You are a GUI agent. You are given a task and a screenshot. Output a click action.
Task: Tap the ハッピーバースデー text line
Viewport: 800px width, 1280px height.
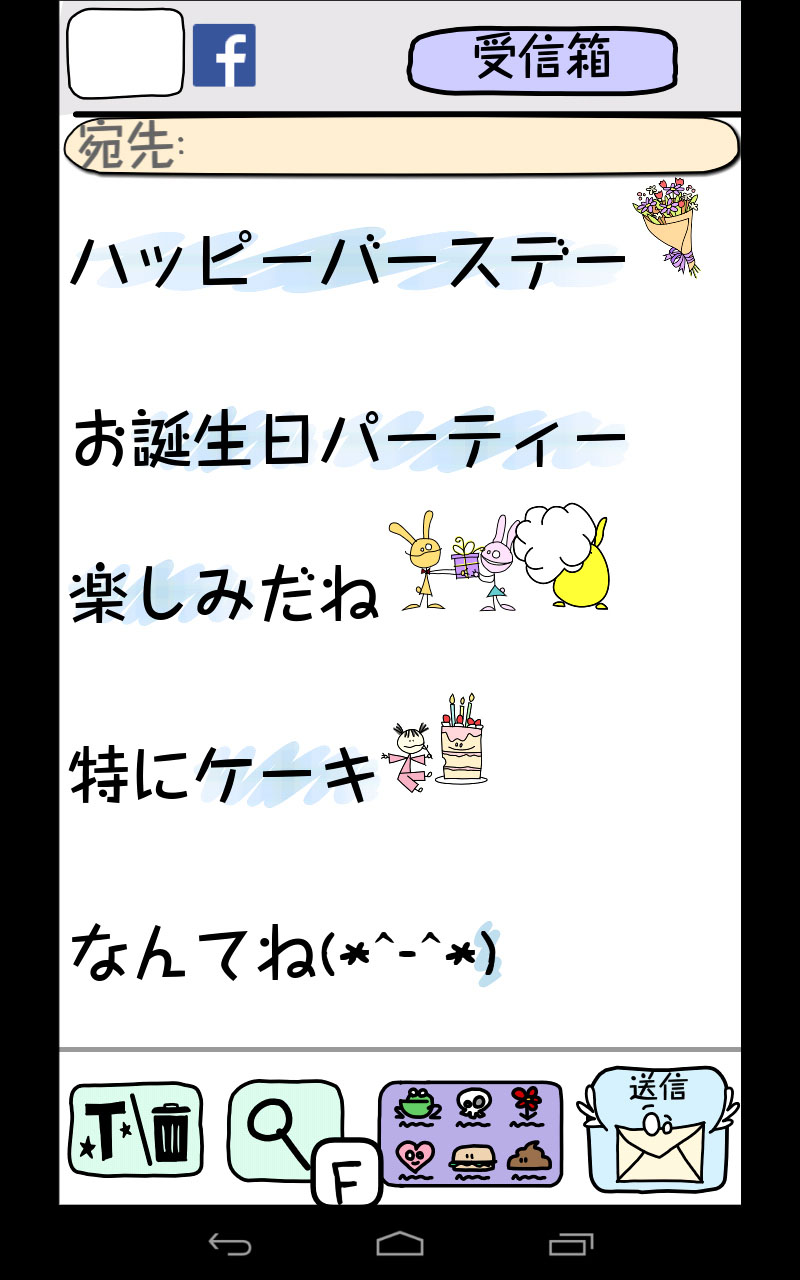click(348, 263)
